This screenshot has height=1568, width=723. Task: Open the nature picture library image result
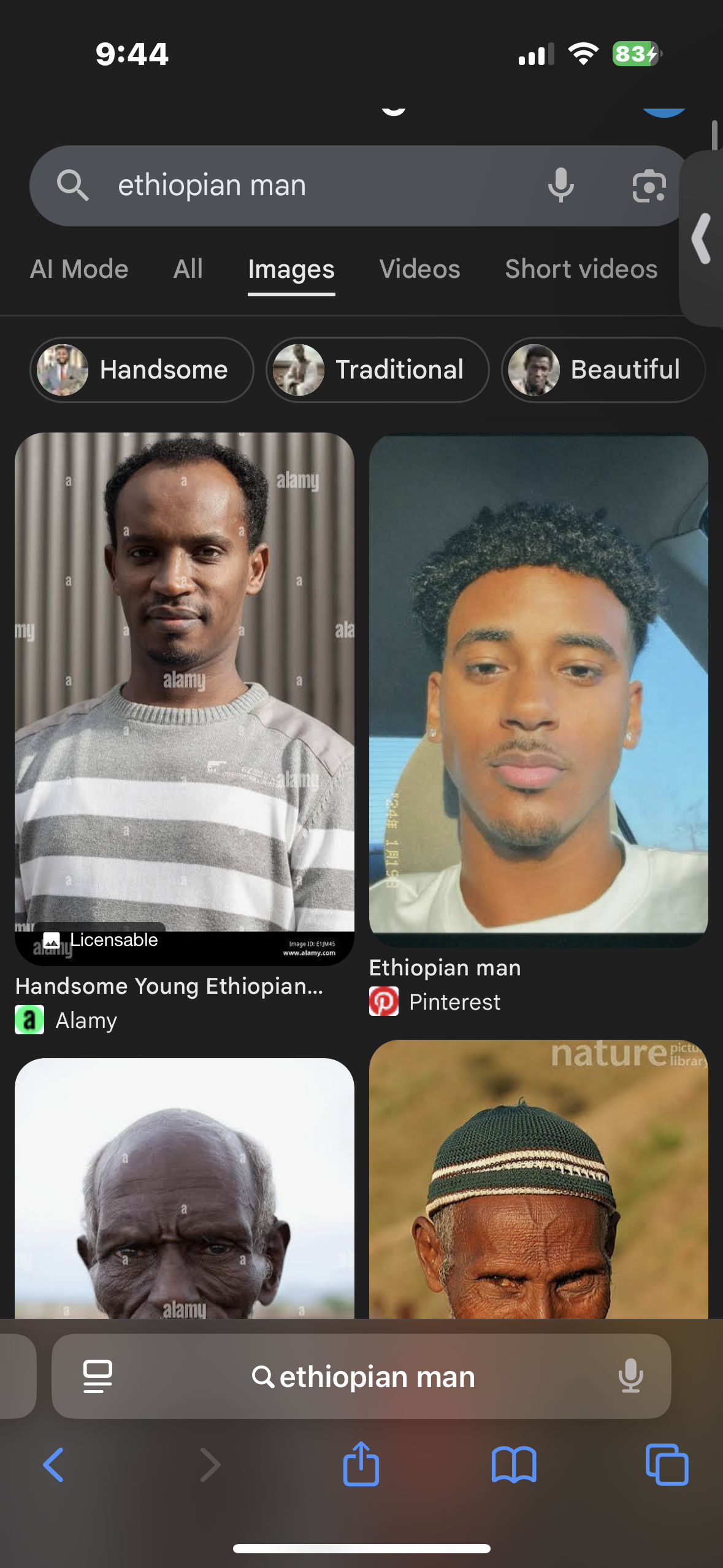[x=538, y=1178]
